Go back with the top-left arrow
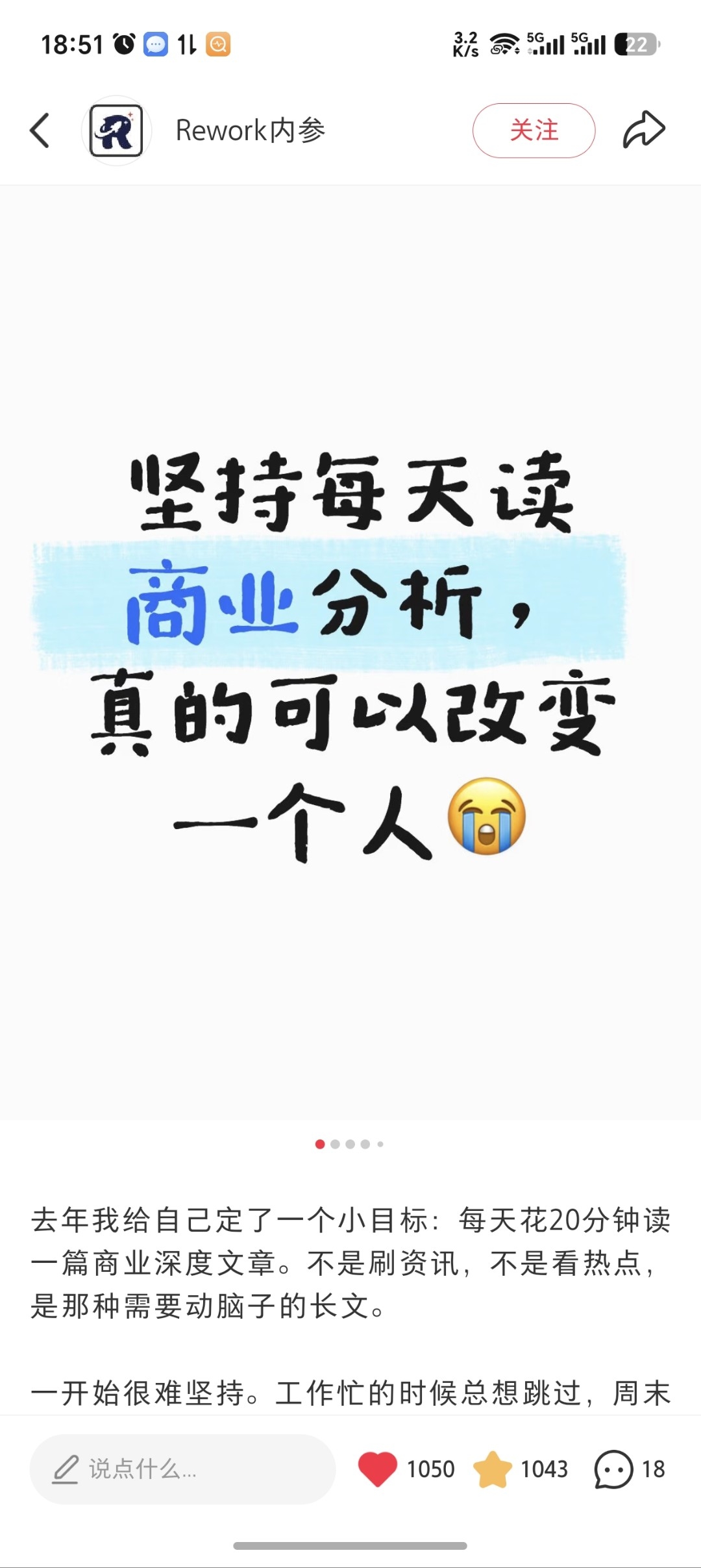The image size is (701, 1568). (x=40, y=131)
